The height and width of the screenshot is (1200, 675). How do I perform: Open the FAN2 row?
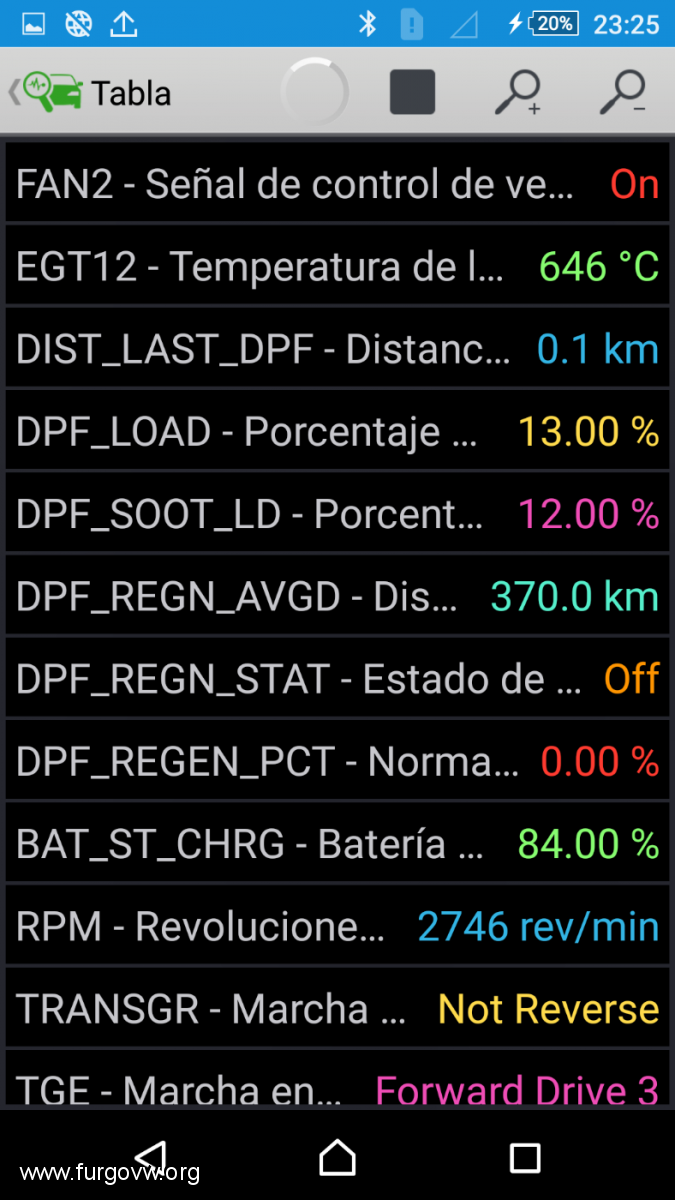337,184
